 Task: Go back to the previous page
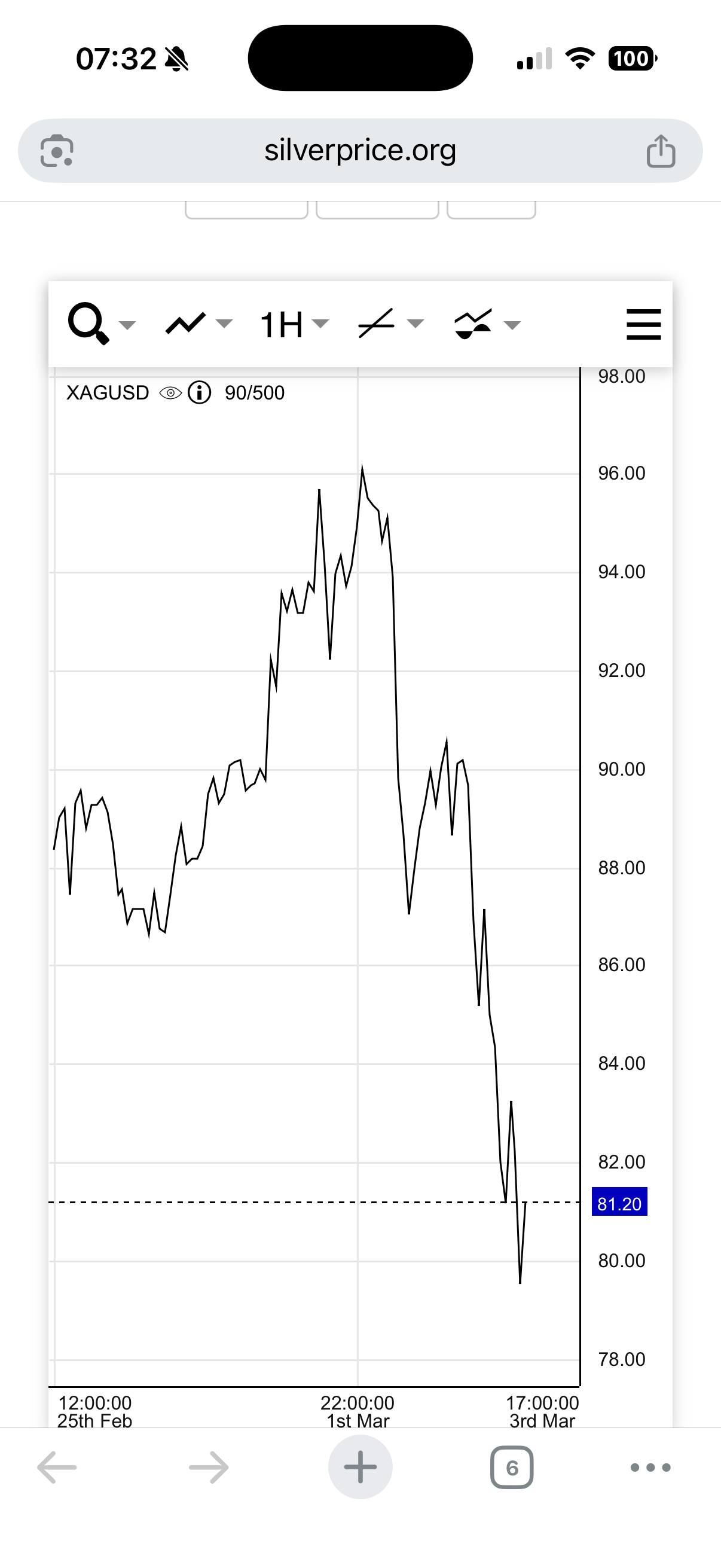tap(57, 1467)
